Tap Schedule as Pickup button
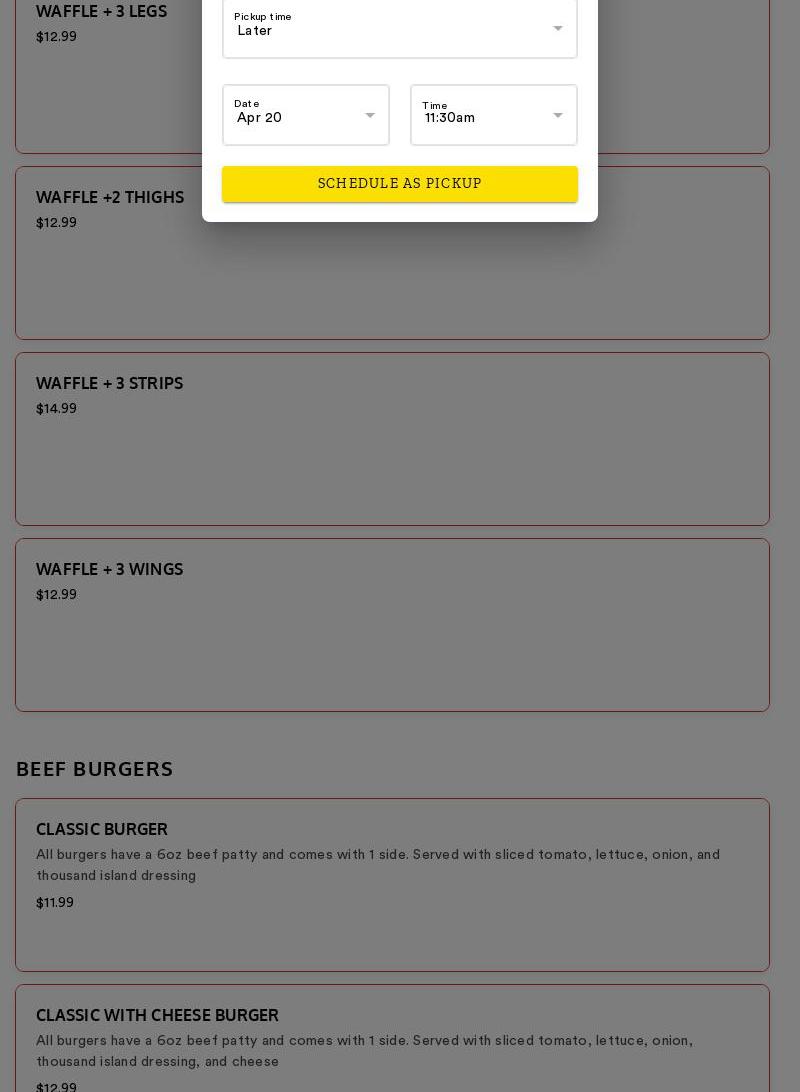The width and height of the screenshot is (800, 1092). (x=399, y=184)
